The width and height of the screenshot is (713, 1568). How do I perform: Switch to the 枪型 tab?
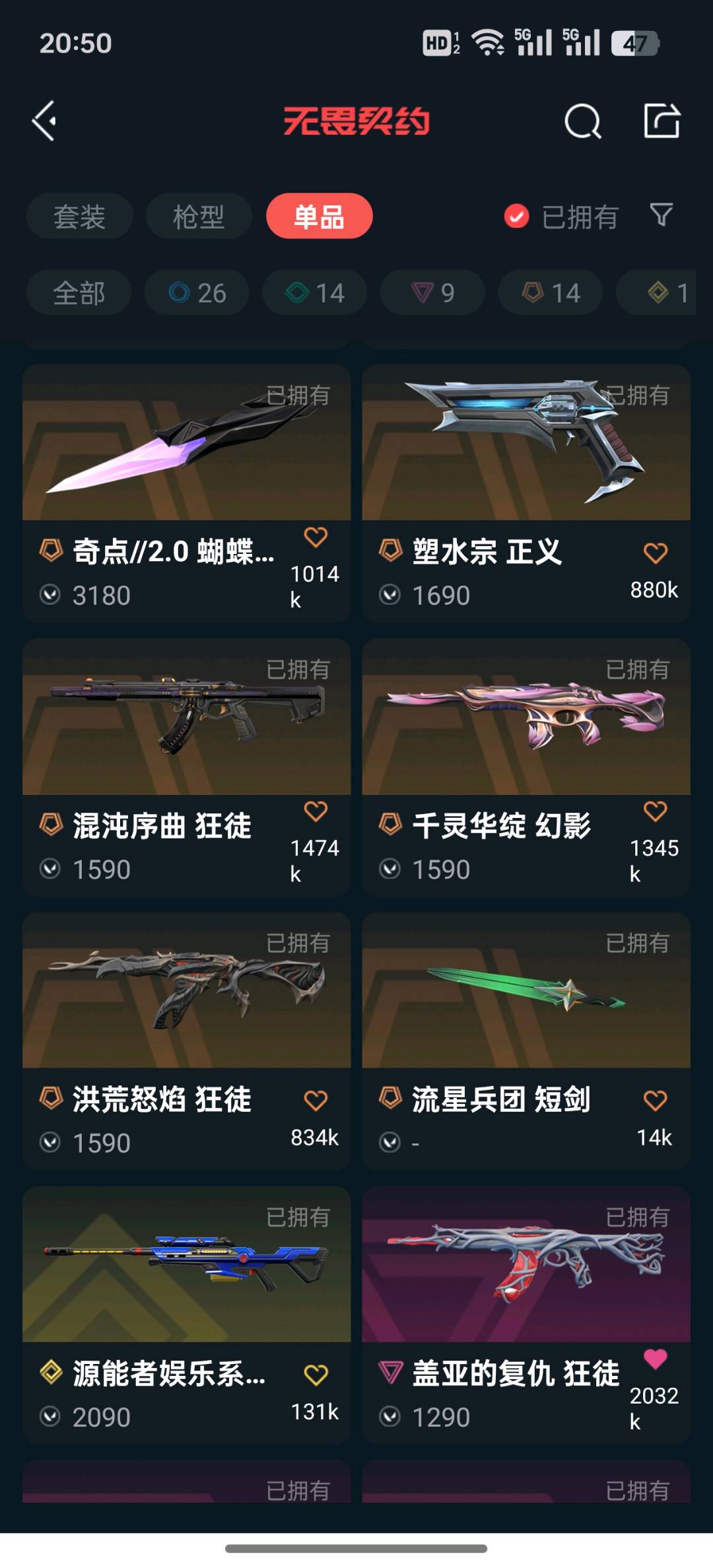coord(199,217)
